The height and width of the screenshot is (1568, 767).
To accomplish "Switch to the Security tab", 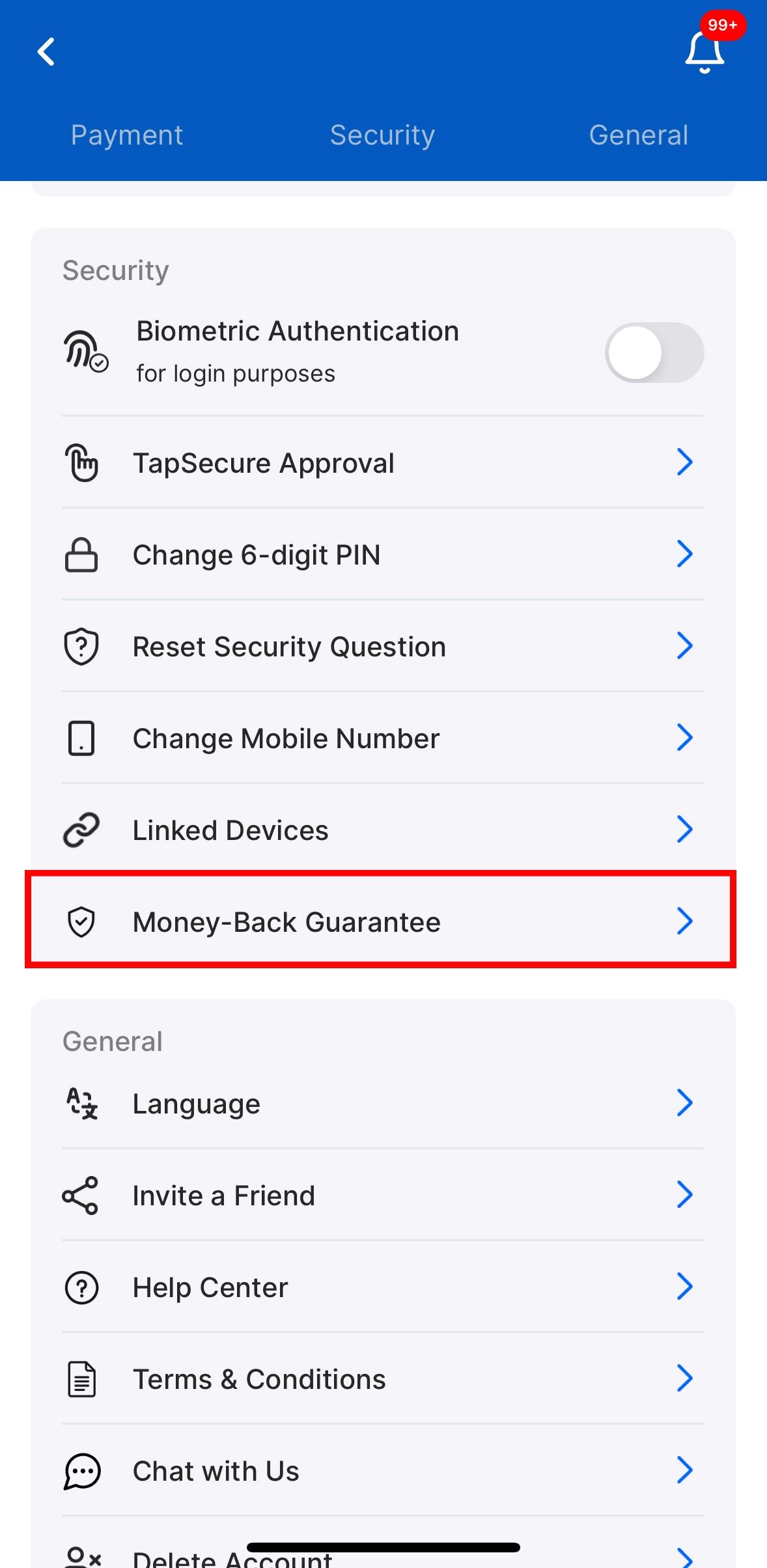I will (382, 135).
